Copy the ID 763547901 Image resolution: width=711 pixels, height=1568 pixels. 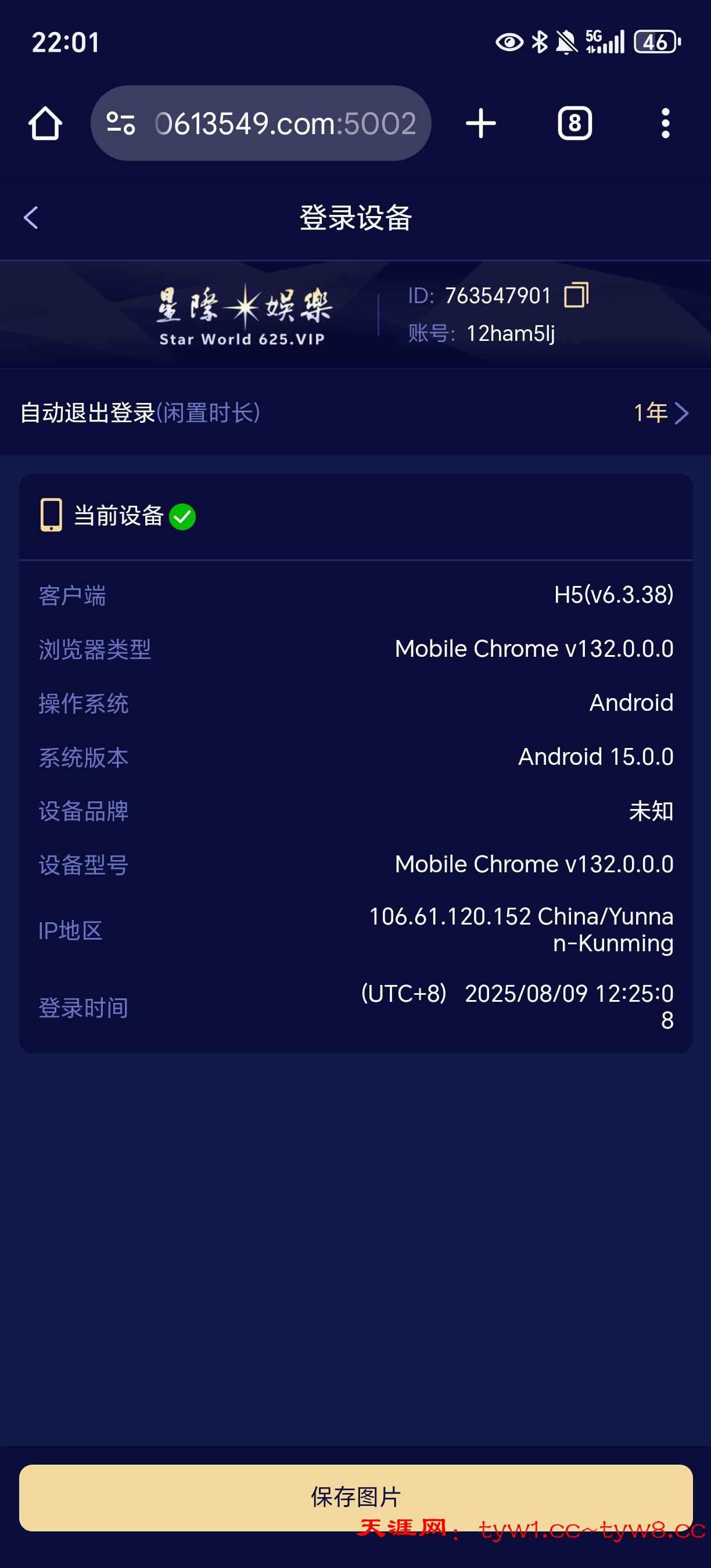576,295
